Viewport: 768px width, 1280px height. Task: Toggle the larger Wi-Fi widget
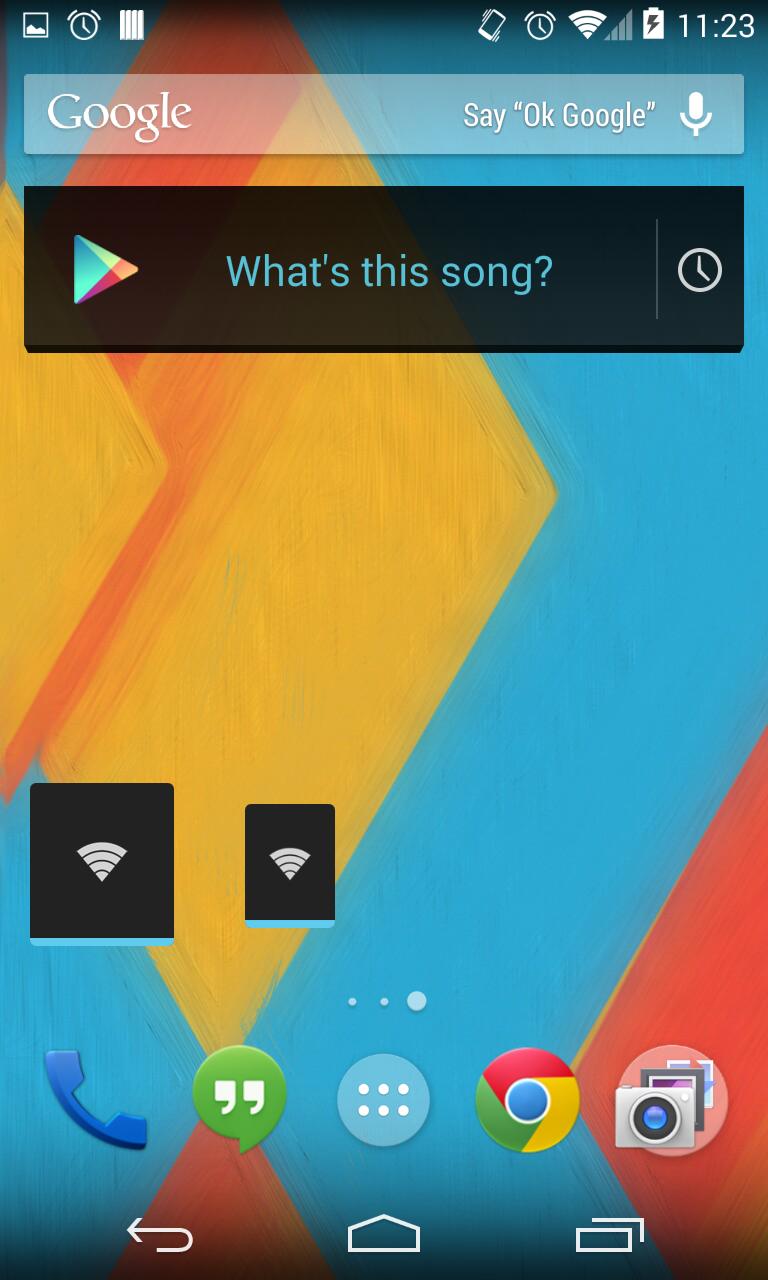102,862
